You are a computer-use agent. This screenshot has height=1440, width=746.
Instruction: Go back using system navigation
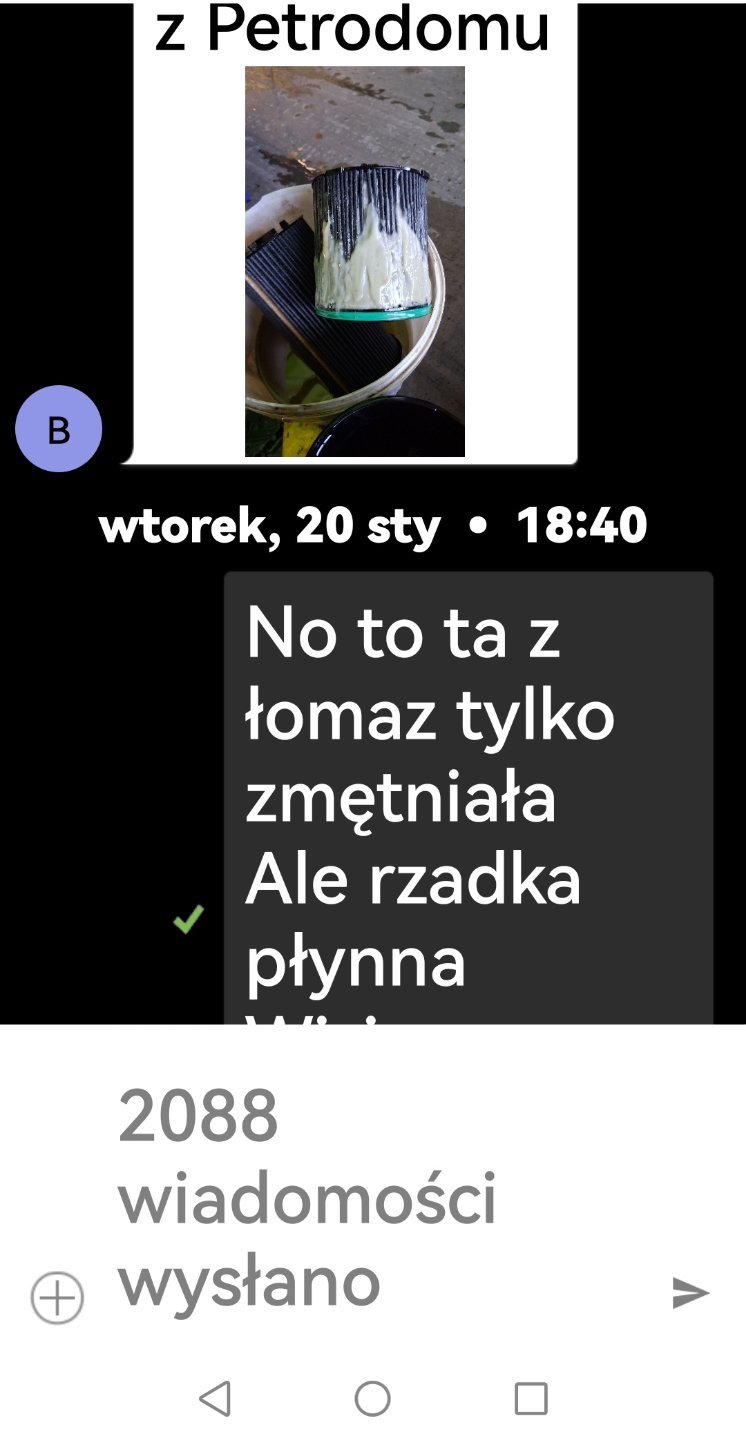215,1398
